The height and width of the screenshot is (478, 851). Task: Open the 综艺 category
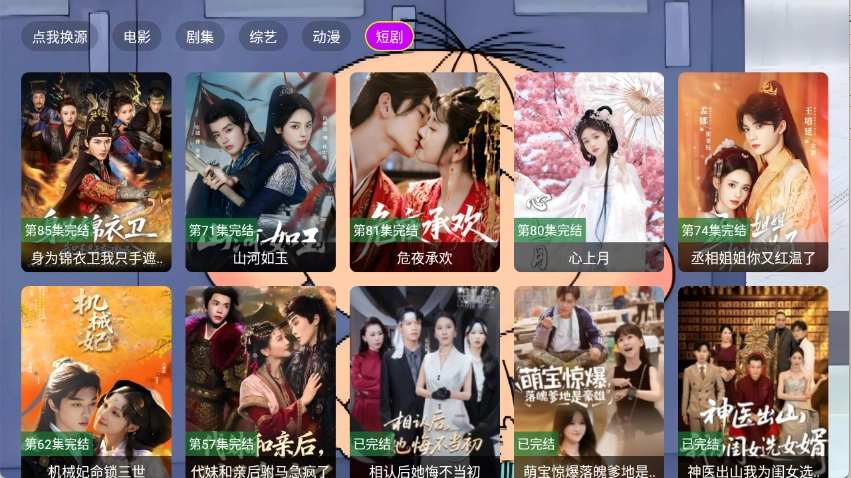click(x=263, y=37)
